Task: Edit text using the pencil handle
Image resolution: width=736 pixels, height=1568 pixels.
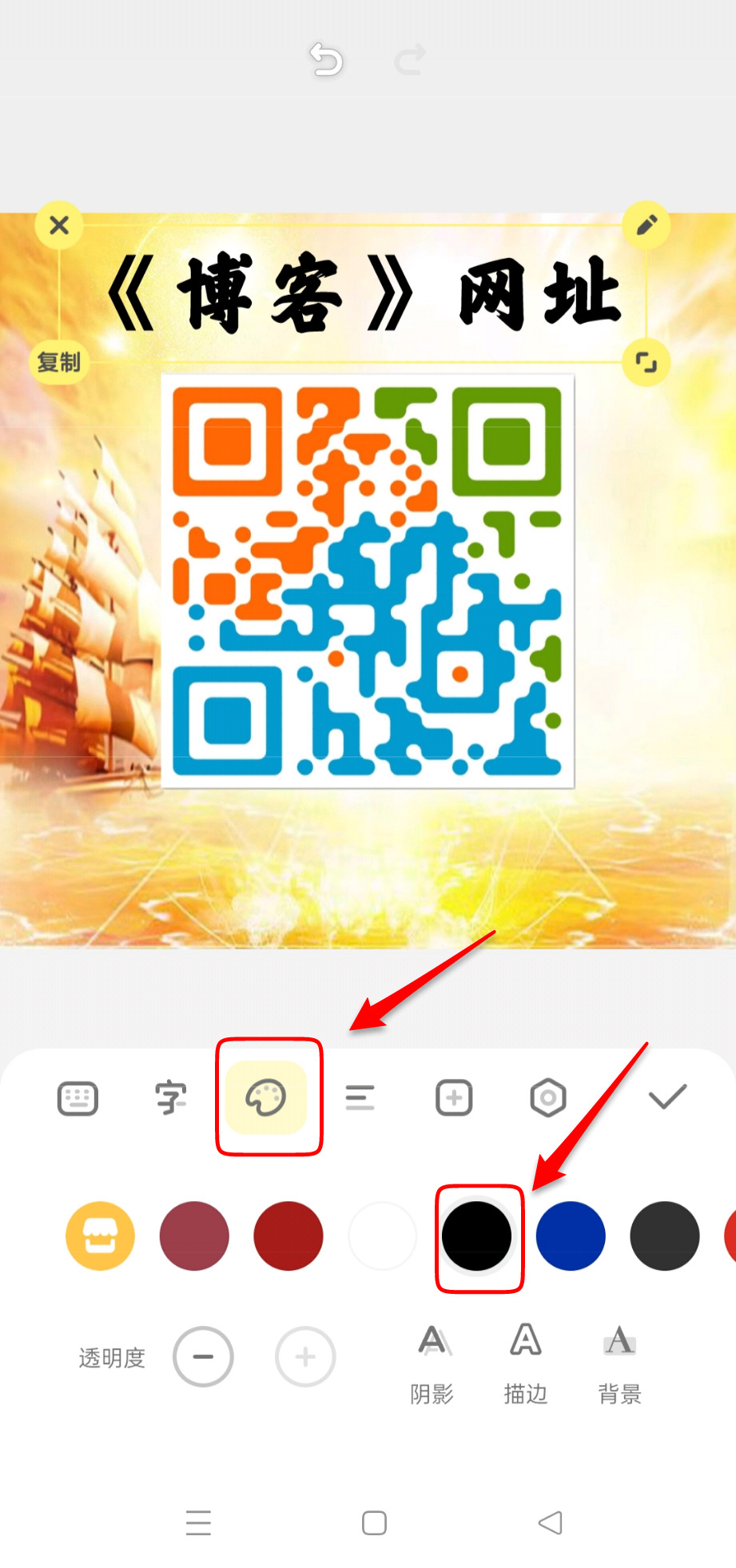Action: [x=646, y=225]
